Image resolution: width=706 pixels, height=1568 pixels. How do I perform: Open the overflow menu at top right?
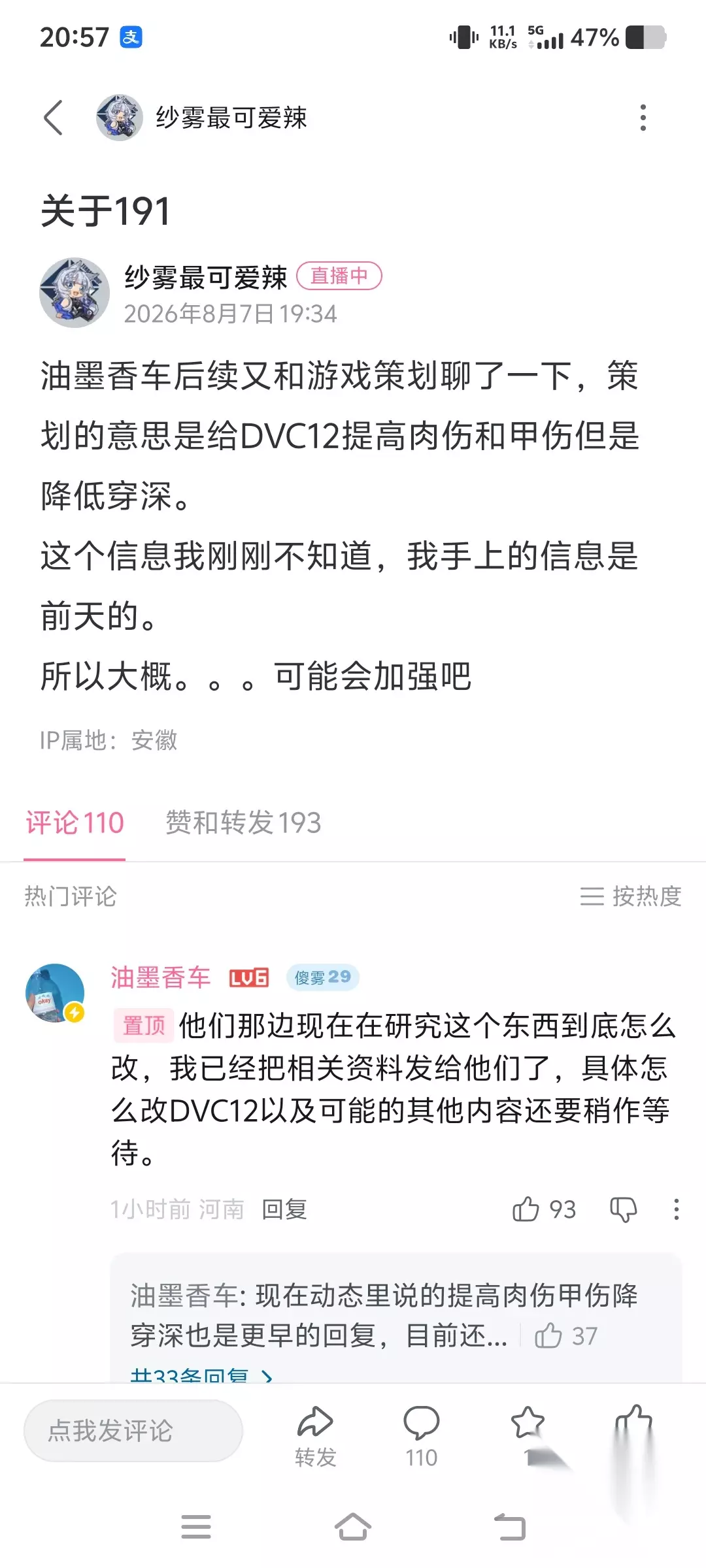[643, 118]
